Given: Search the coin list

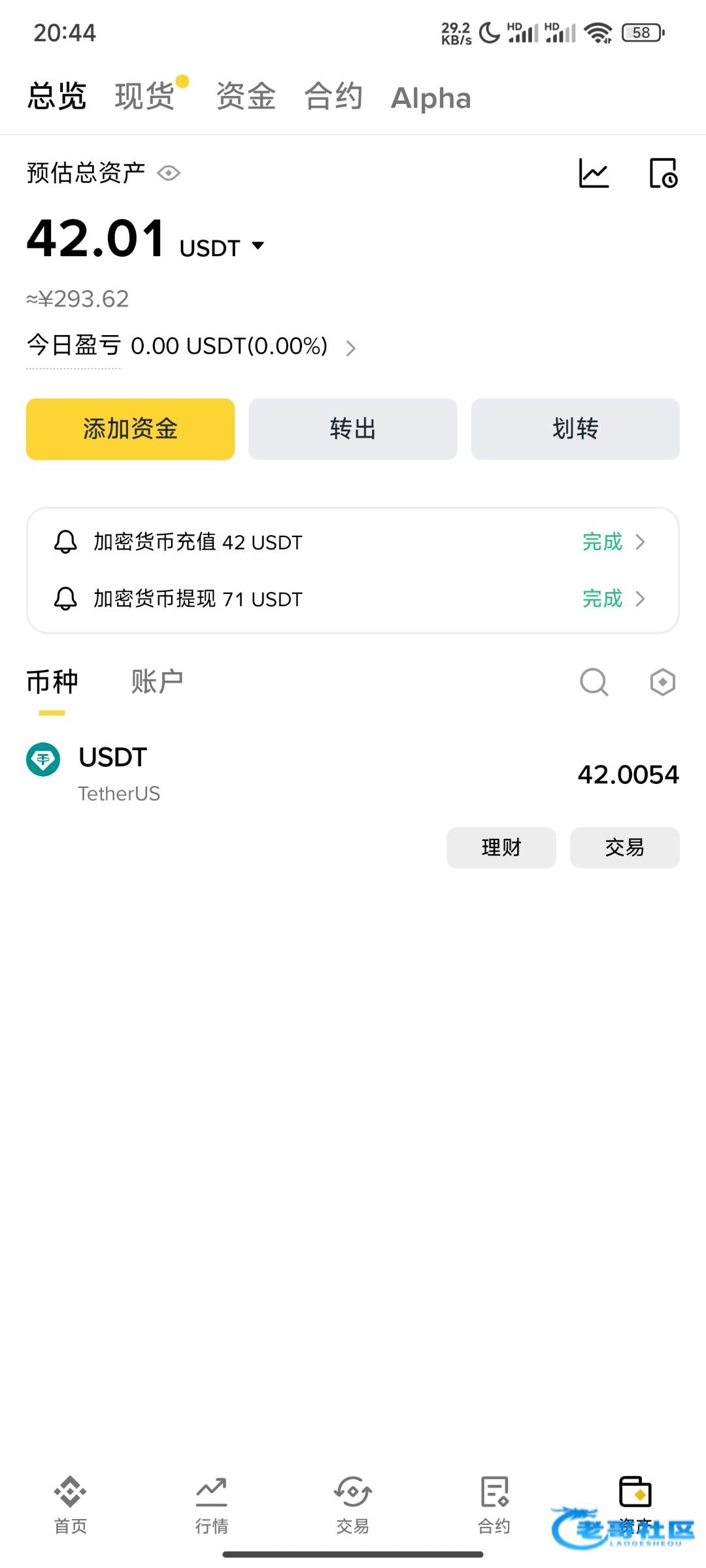Looking at the screenshot, I should point(594,682).
